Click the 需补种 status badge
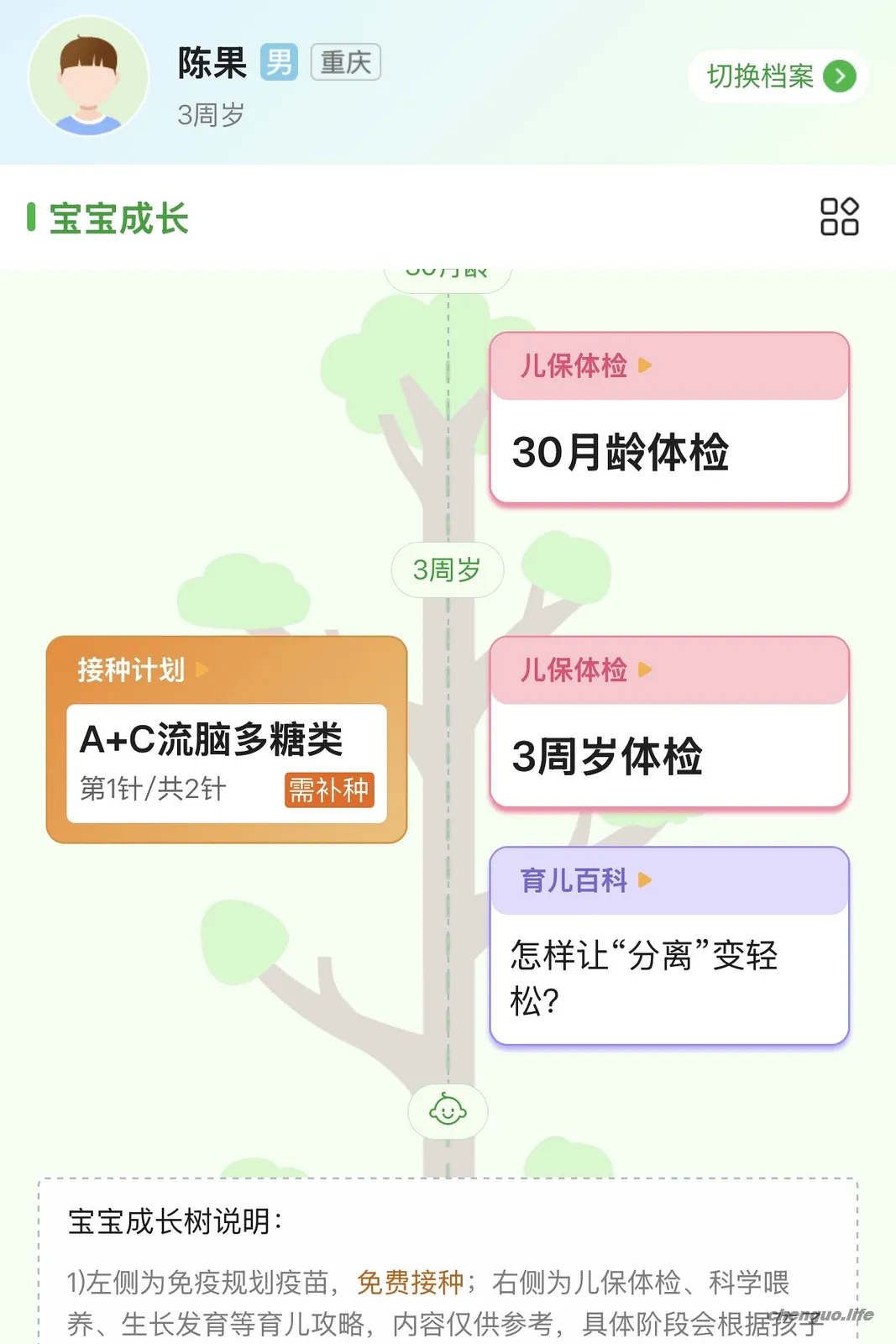 point(329,790)
